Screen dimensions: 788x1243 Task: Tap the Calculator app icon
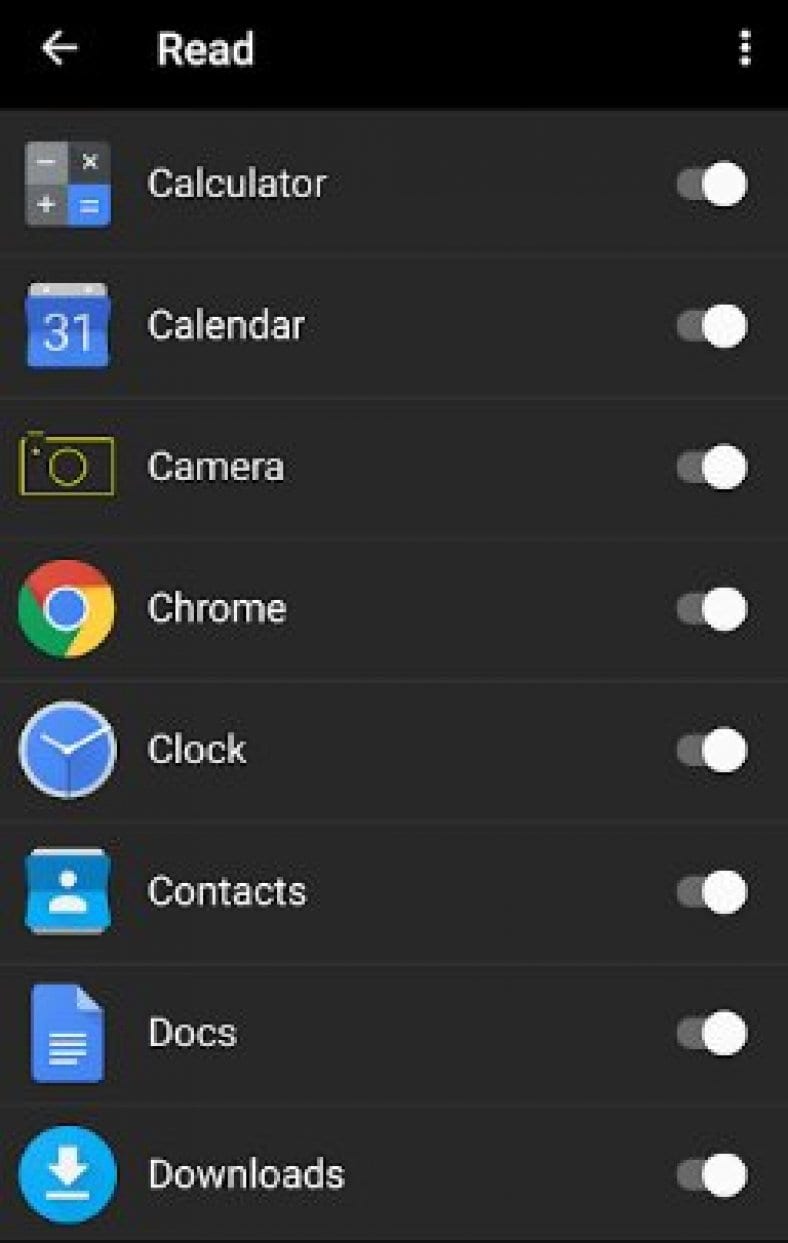(66, 183)
